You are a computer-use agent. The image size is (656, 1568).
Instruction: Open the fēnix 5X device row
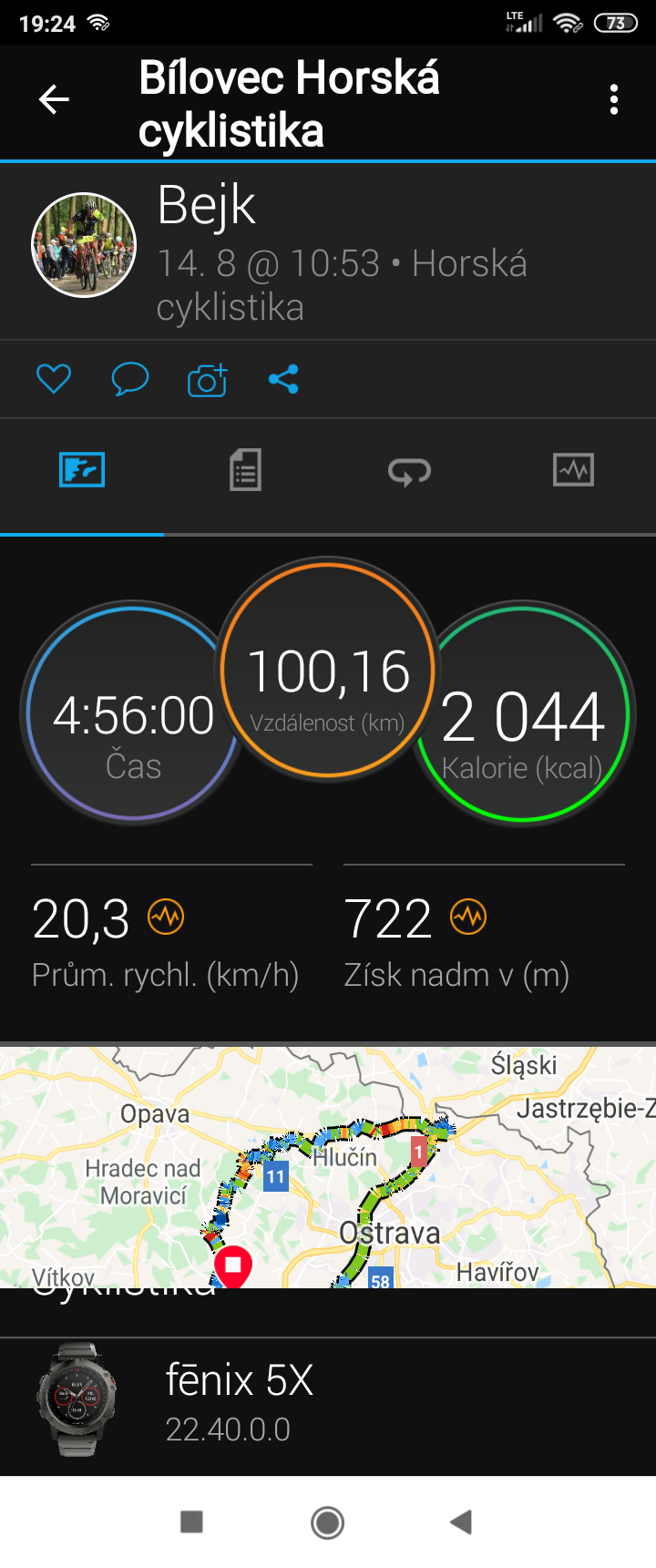coord(328,1403)
